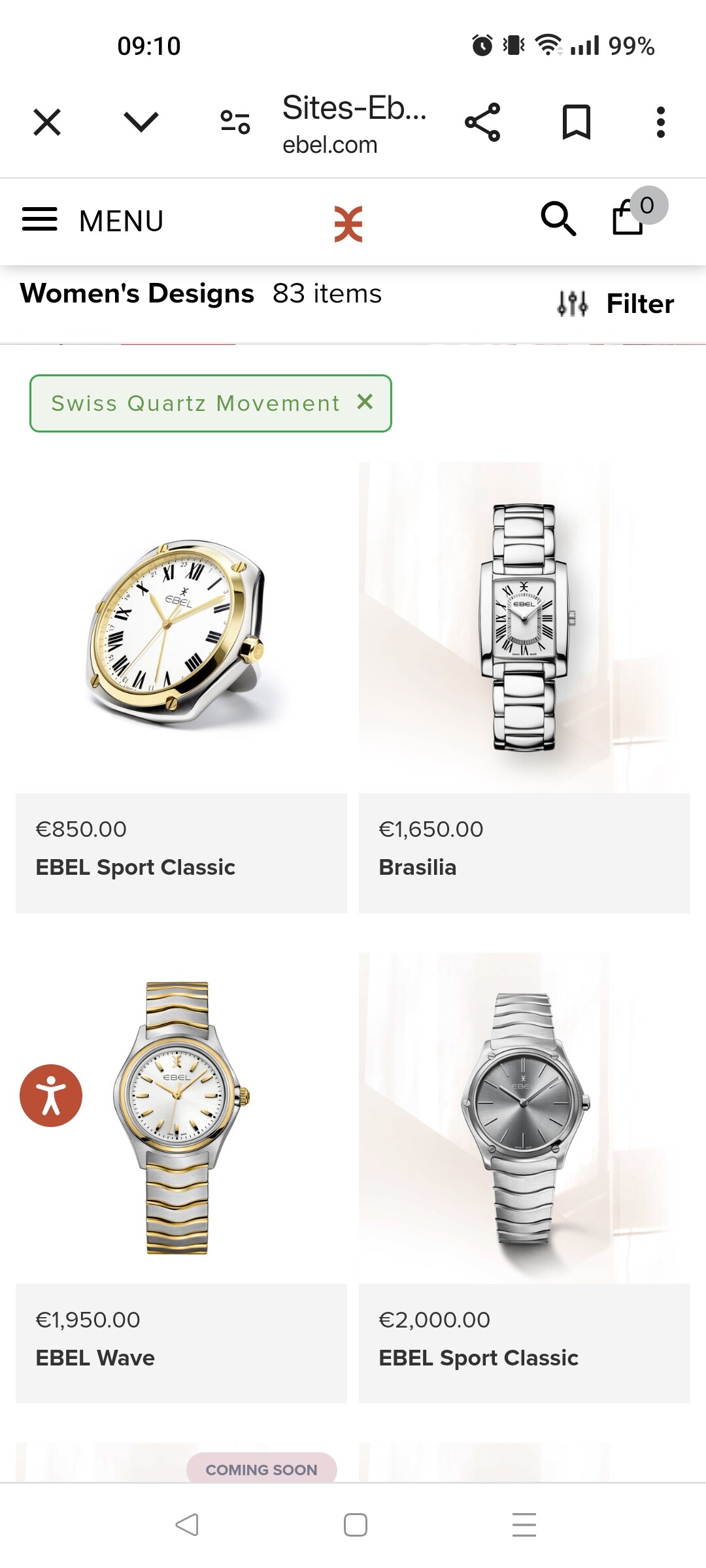
Task: Open the €2,000.00 EBEL Sport Classic watch
Action: pos(524,1177)
